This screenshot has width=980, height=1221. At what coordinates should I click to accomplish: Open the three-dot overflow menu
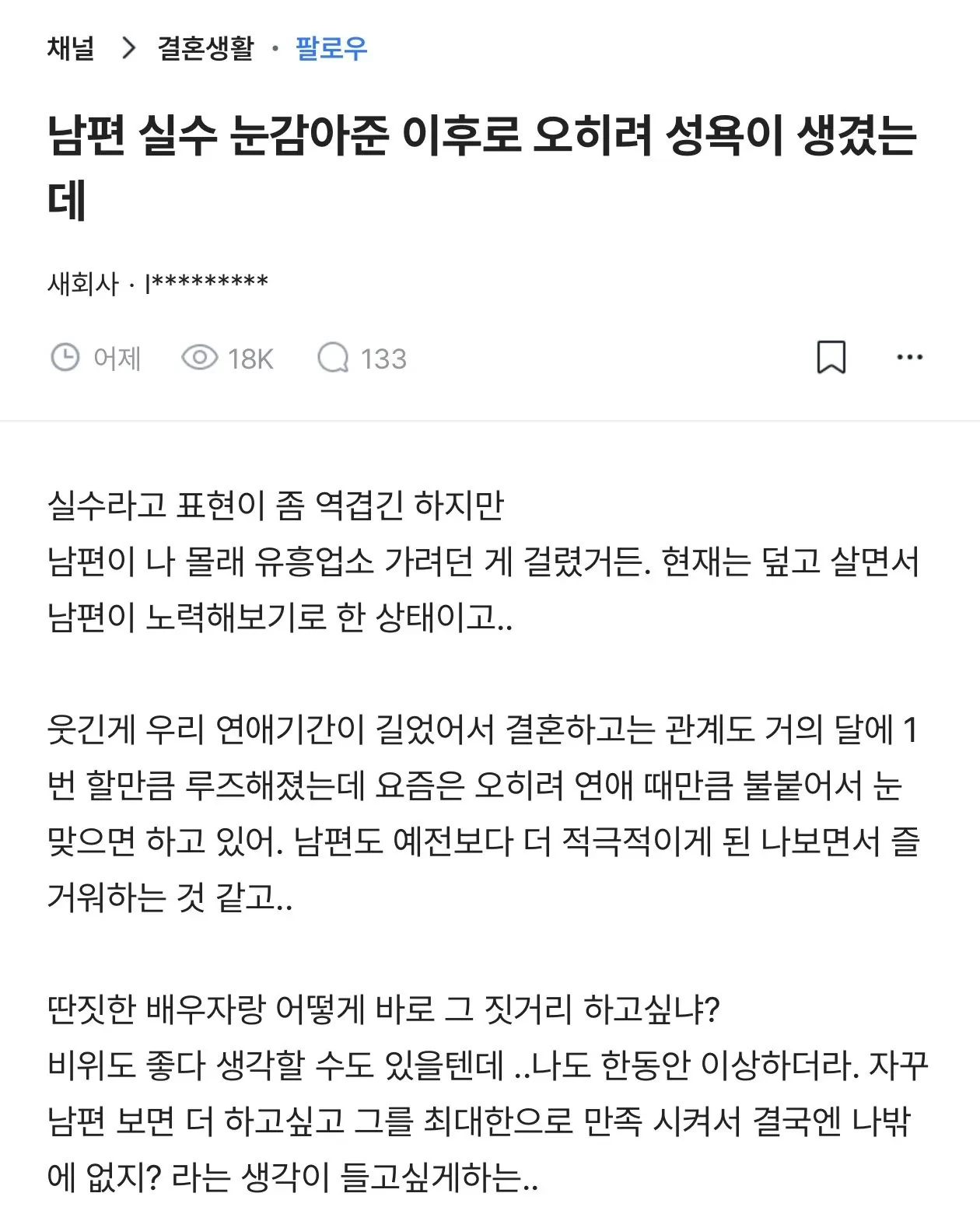tap(909, 358)
